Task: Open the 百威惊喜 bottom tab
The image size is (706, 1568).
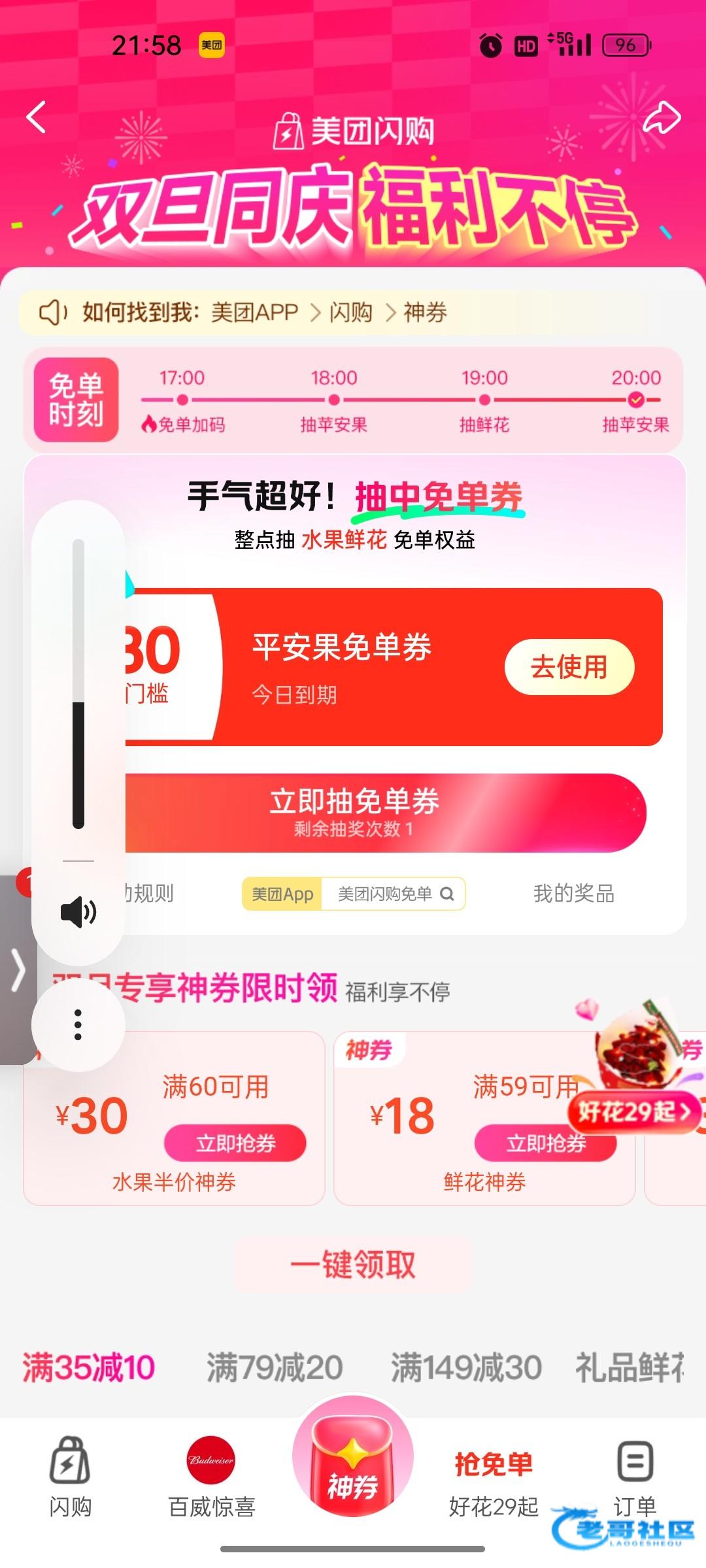Action: coord(211,1478)
